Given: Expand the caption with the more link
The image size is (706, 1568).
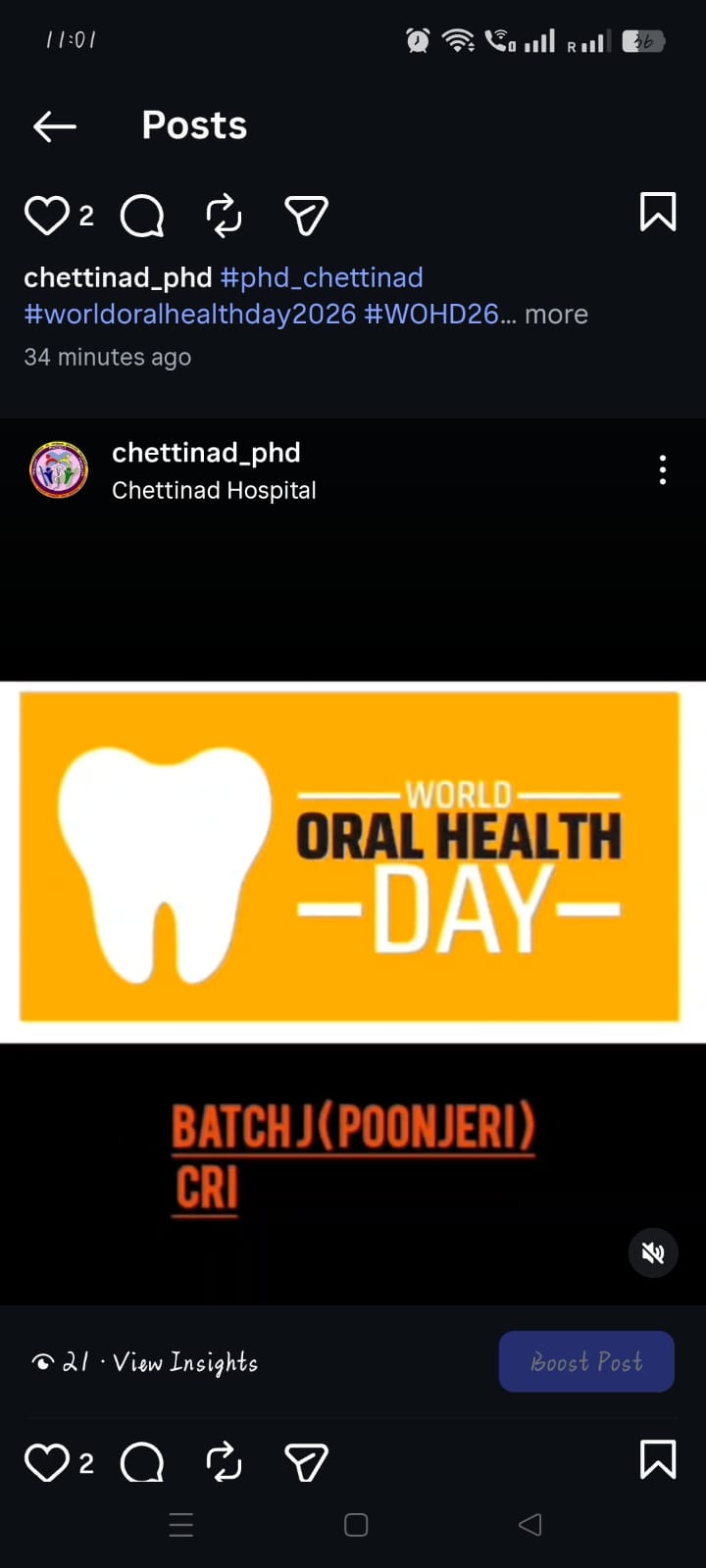Looking at the screenshot, I should point(556,315).
